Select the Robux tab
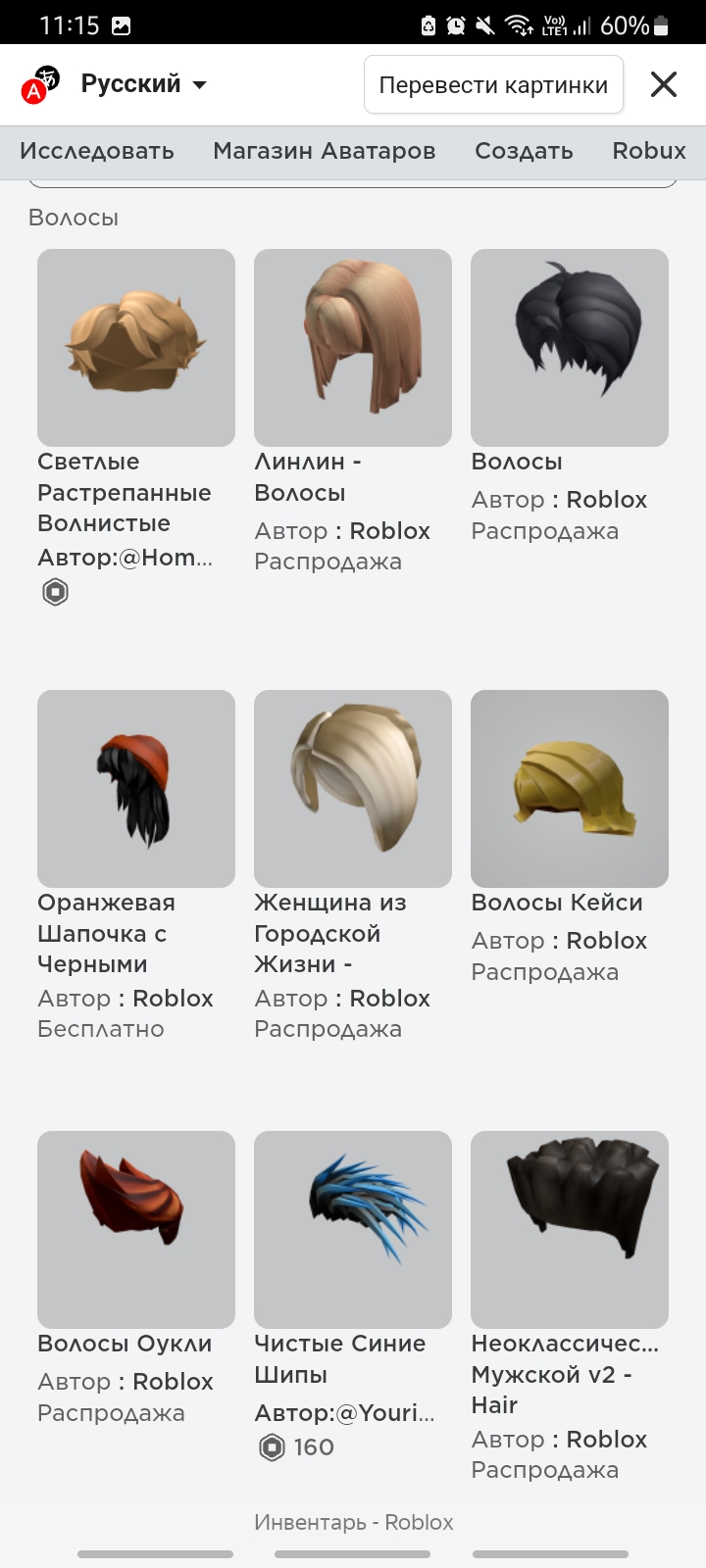Viewport: 706px width, 1568px height. pos(649,151)
